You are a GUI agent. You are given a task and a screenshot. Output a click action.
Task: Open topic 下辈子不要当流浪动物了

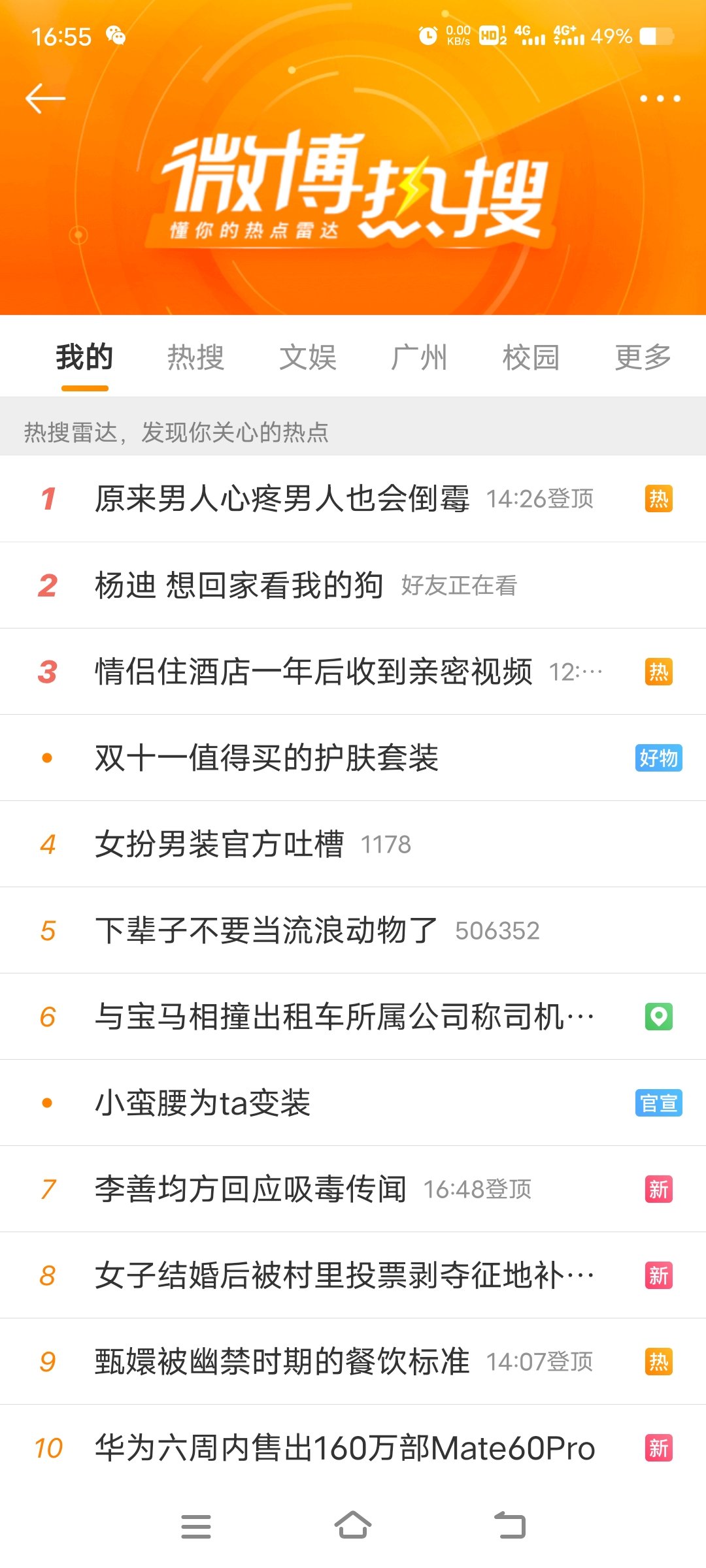point(353,930)
